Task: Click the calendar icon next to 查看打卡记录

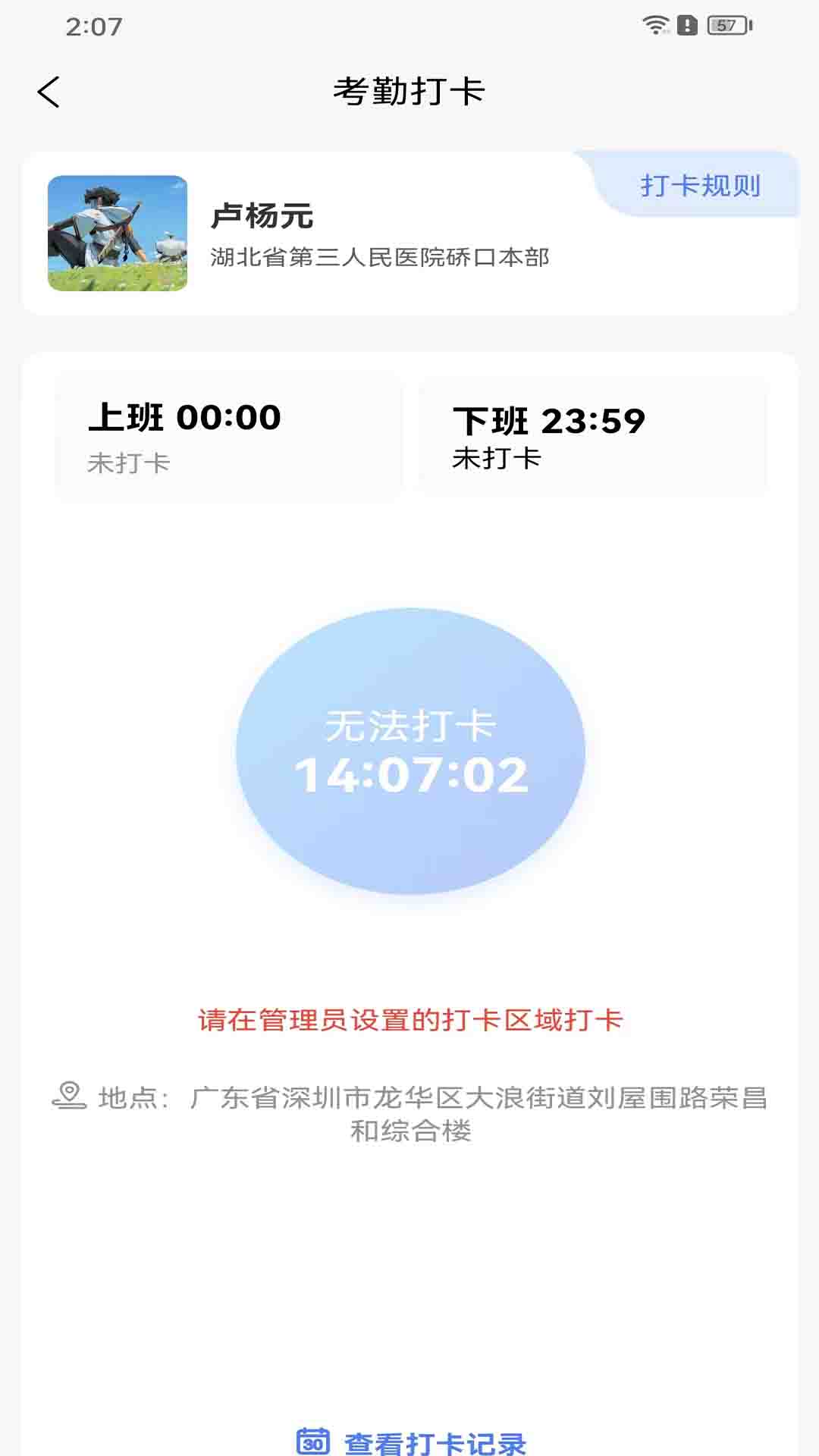Action: 314,1439
